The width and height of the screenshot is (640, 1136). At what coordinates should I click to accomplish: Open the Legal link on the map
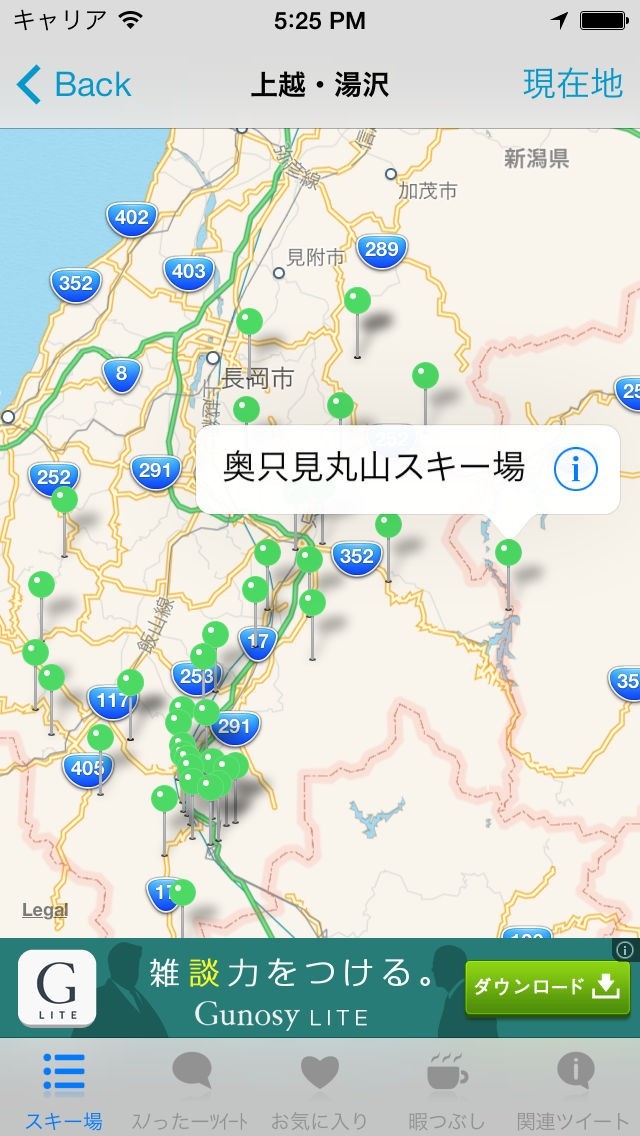pos(46,910)
